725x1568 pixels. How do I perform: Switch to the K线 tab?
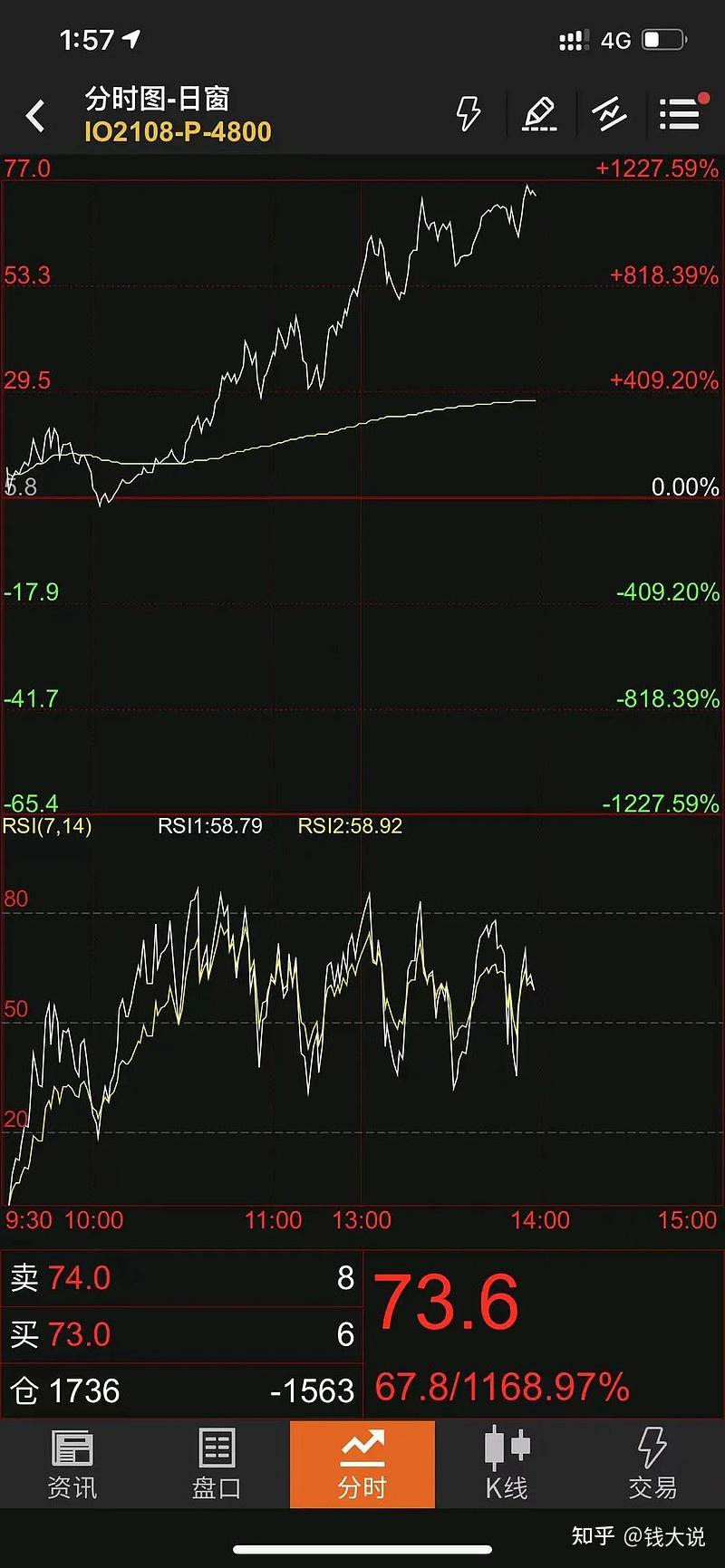point(507,1464)
